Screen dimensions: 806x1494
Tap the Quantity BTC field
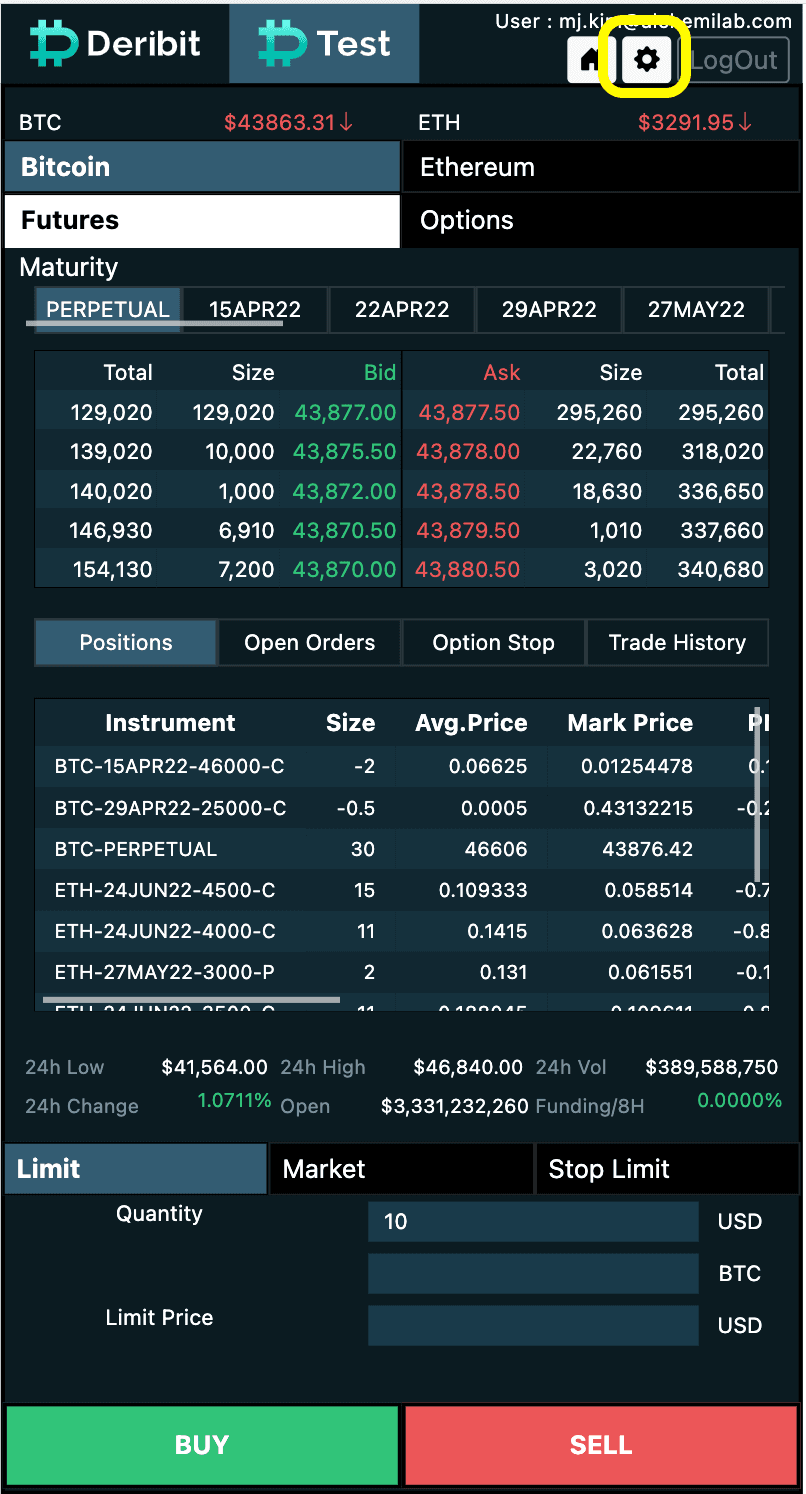533,1274
